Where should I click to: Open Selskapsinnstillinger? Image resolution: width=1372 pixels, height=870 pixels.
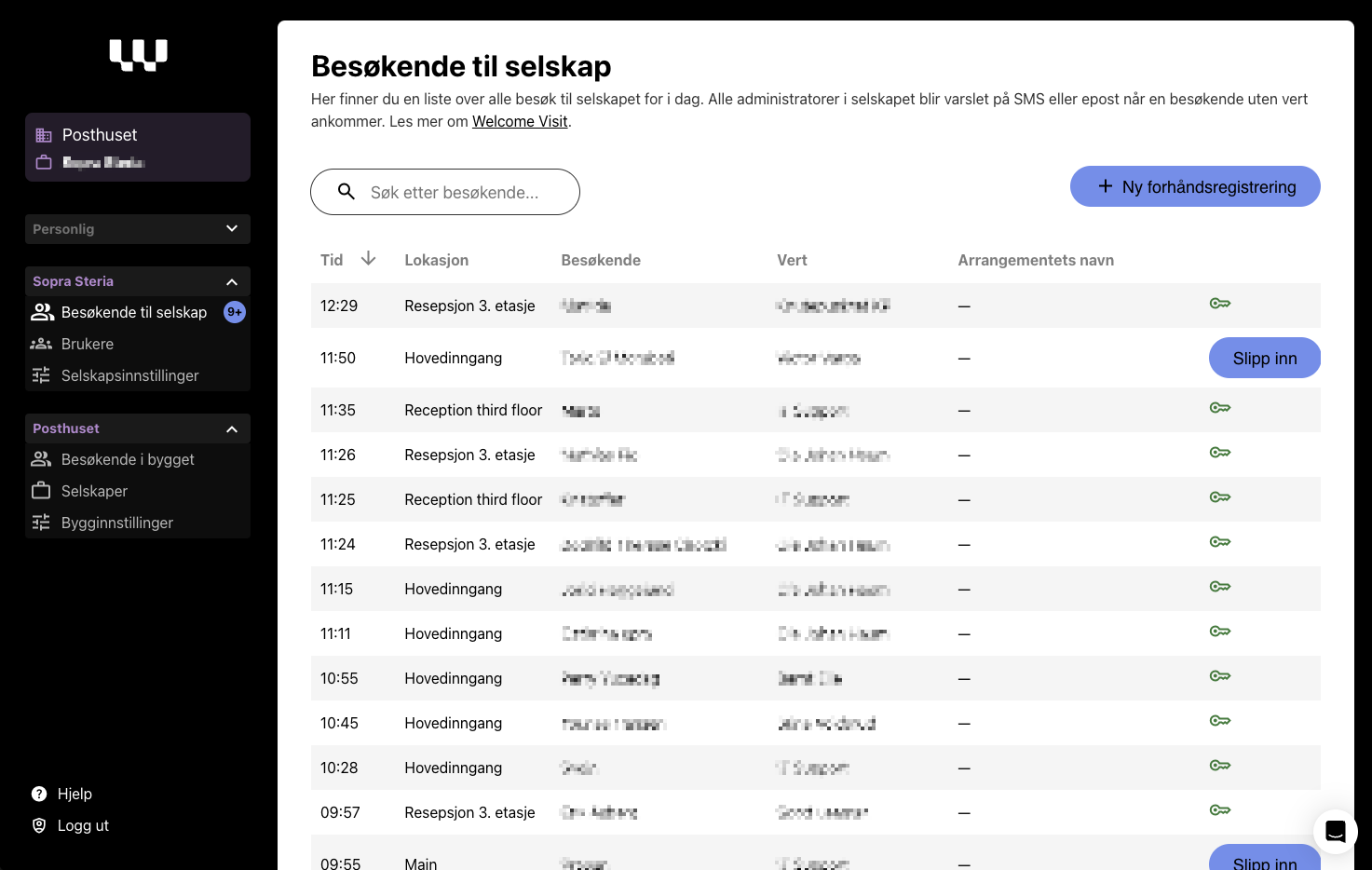click(x=129, y=376)
